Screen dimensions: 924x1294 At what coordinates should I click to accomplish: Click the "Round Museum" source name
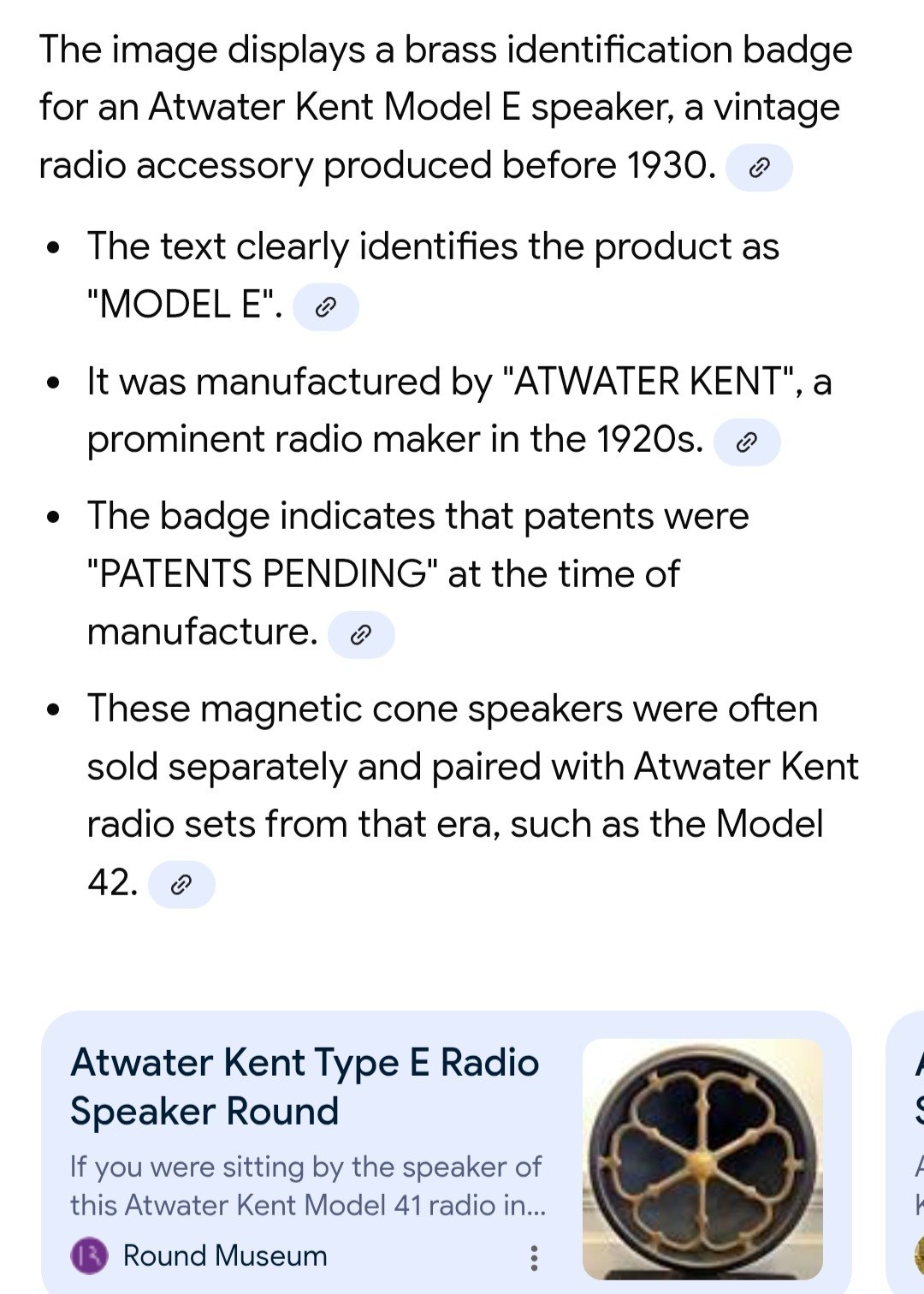coord(224,1255)
